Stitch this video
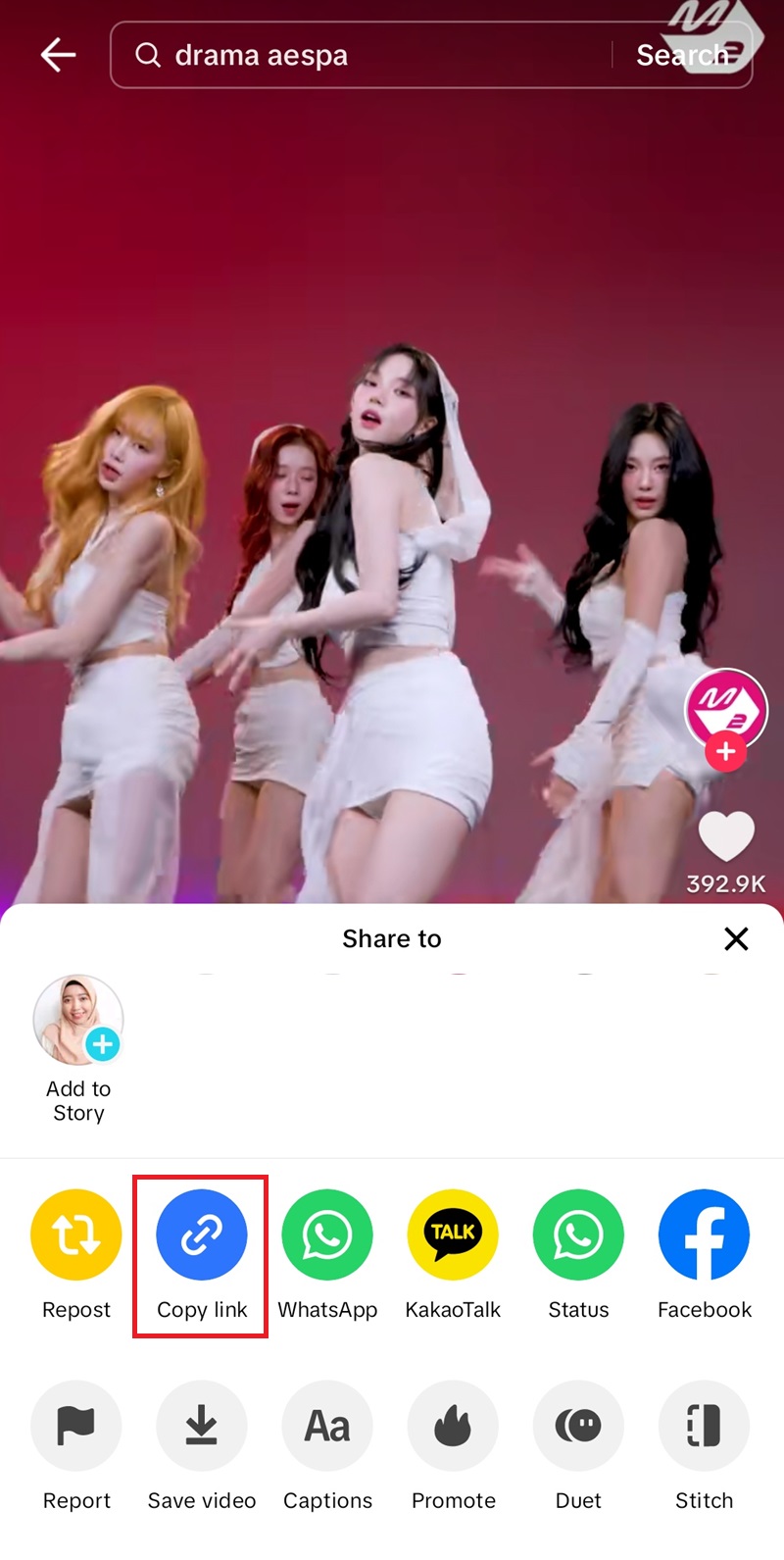The height and width of the screenshot is (1560, 784). (704, 1426)
